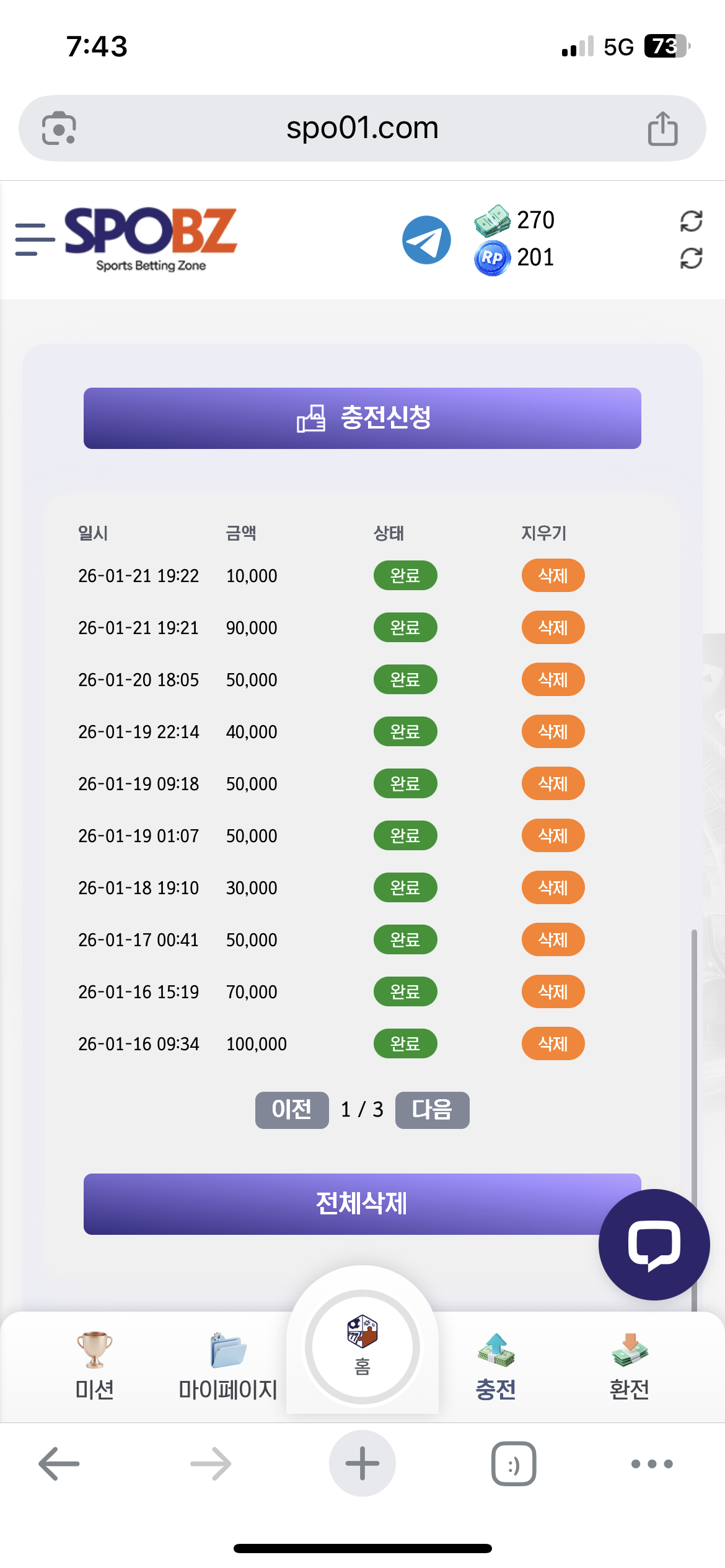Image resolution: width=725 pixels, height=1568 pixels.
Task: Switch to the 환전 withdrawal tab
Action: tap(629, 1365)
